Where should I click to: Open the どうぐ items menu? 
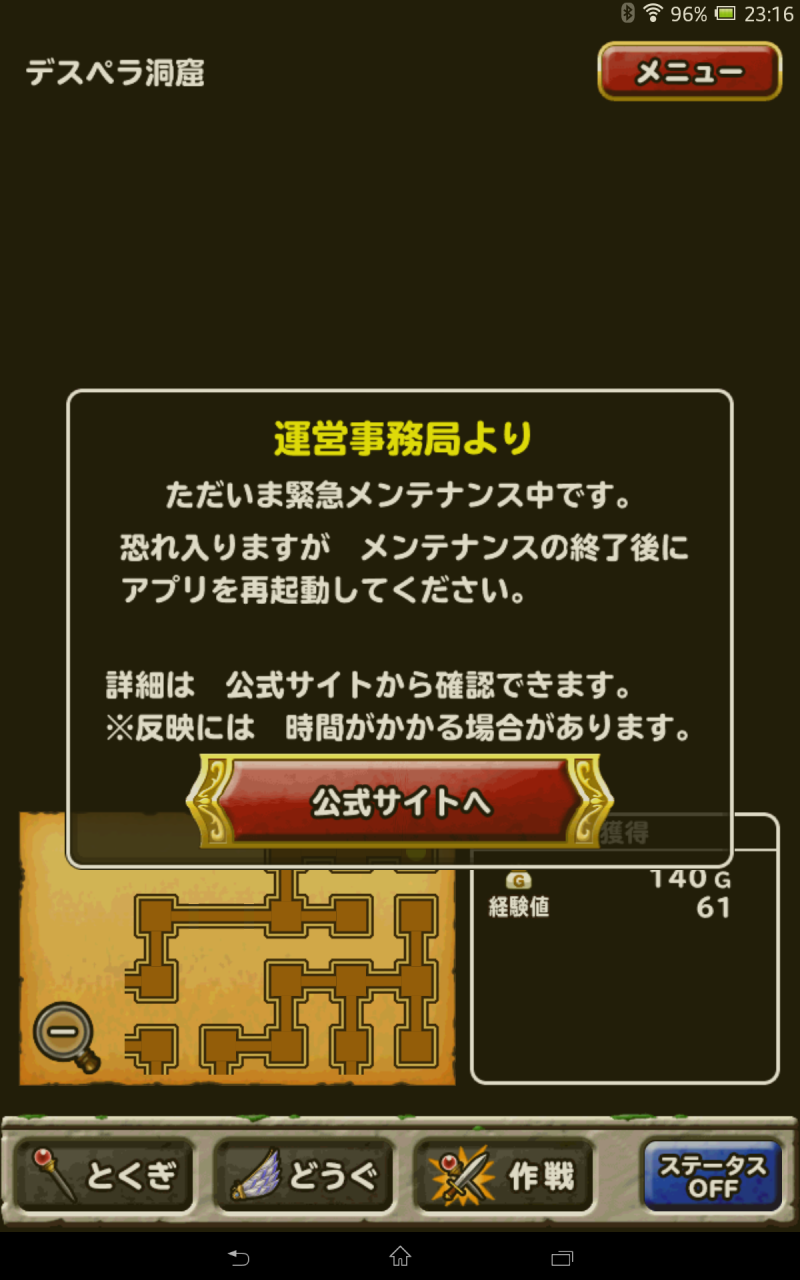[x=304, y=1176]
